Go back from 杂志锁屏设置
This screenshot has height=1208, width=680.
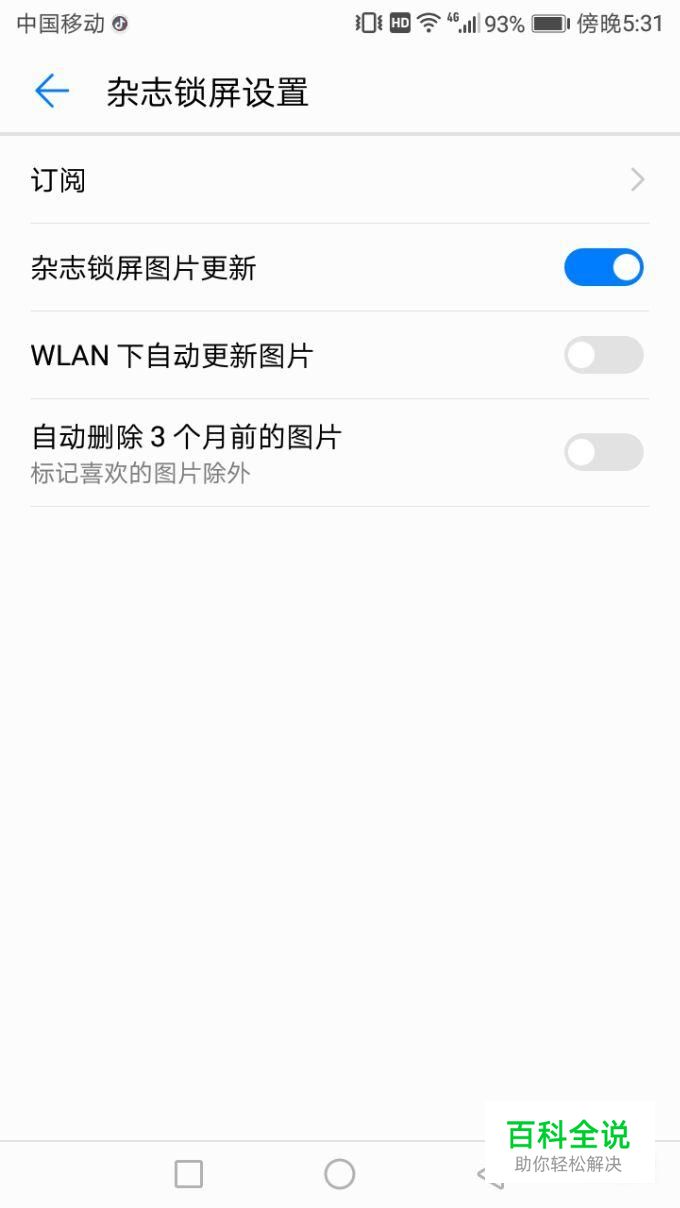point(52,92)
